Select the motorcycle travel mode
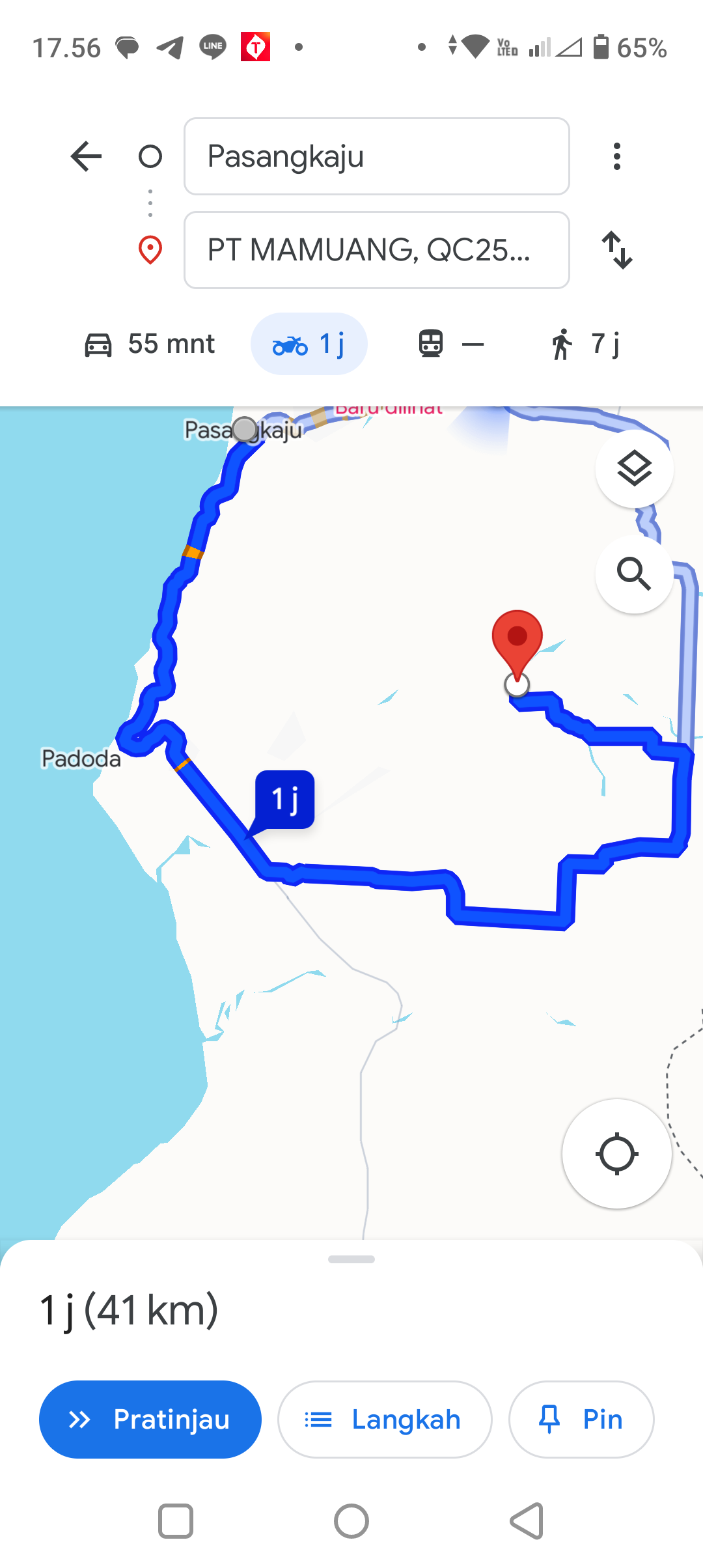Viewport: 703px width, 1568px height. [x=309, y=344]
